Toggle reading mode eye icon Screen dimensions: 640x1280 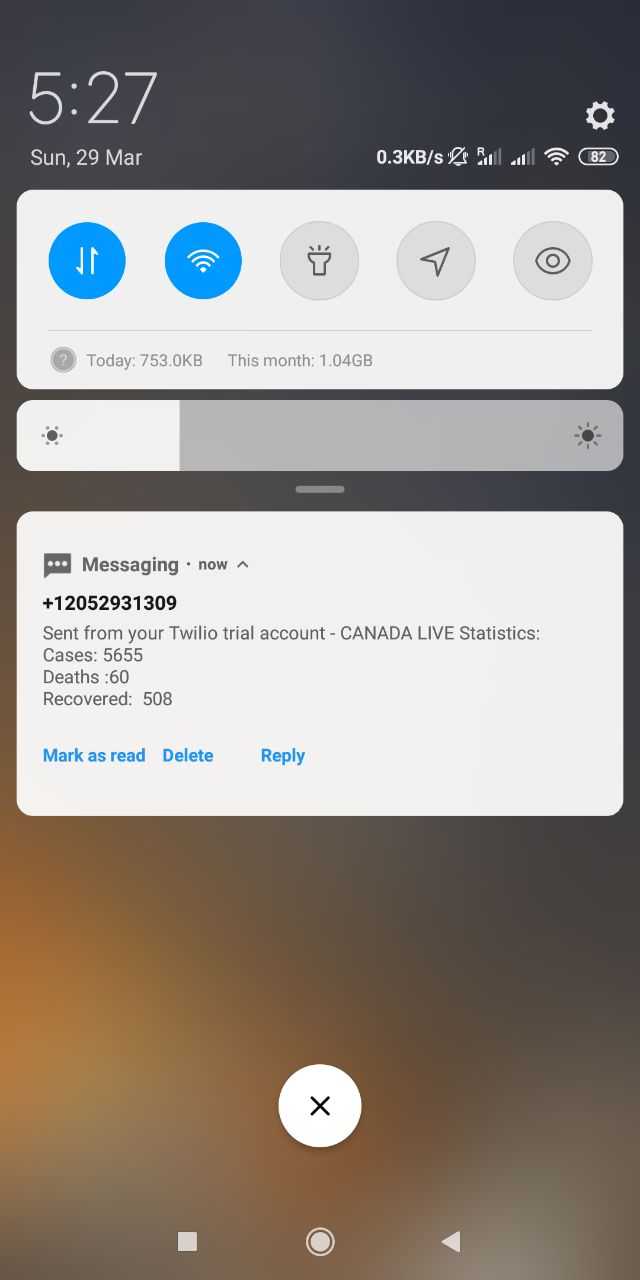point(553,261)
